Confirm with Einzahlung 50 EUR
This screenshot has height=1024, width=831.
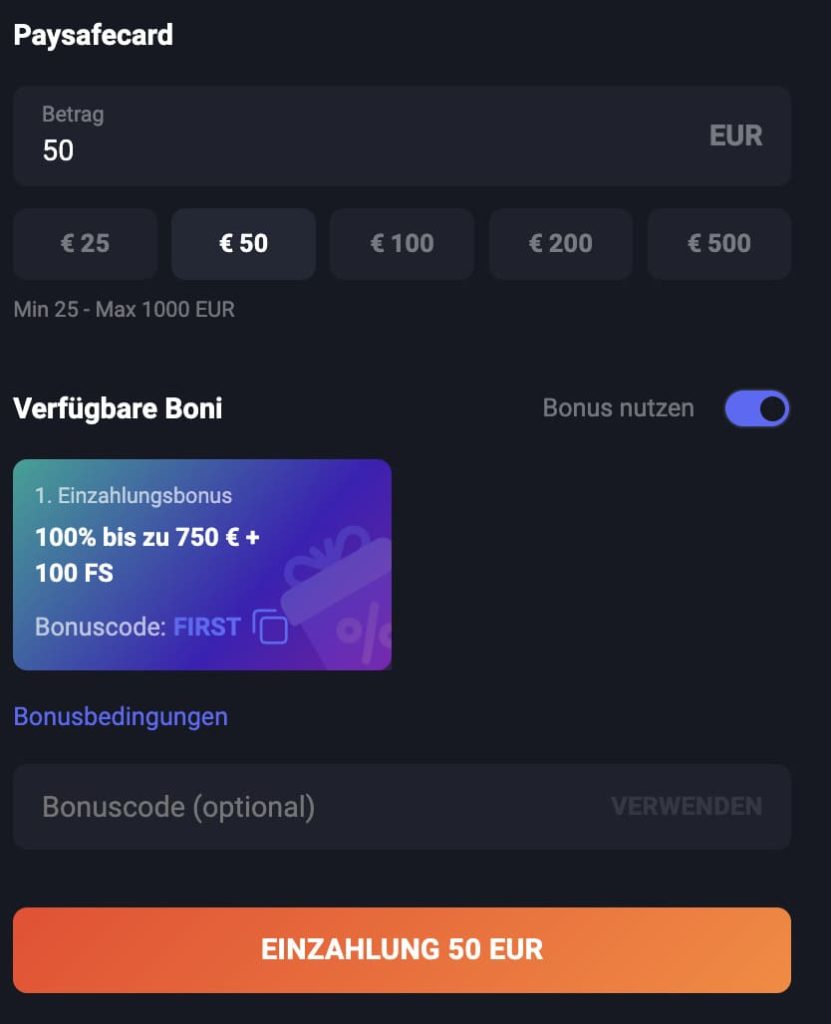tap(402, 950)
